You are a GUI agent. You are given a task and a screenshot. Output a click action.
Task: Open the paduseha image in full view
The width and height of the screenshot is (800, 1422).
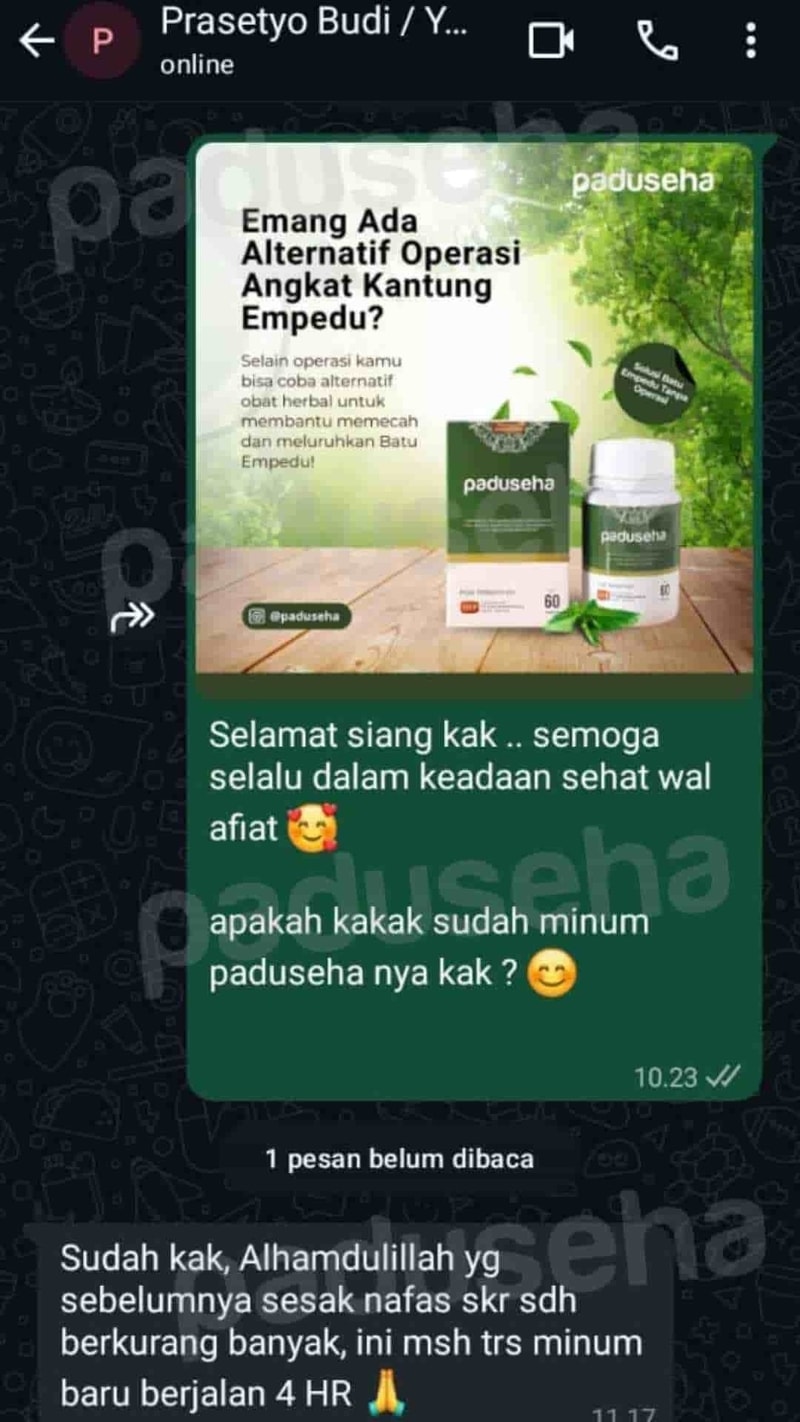coord(474,408)
